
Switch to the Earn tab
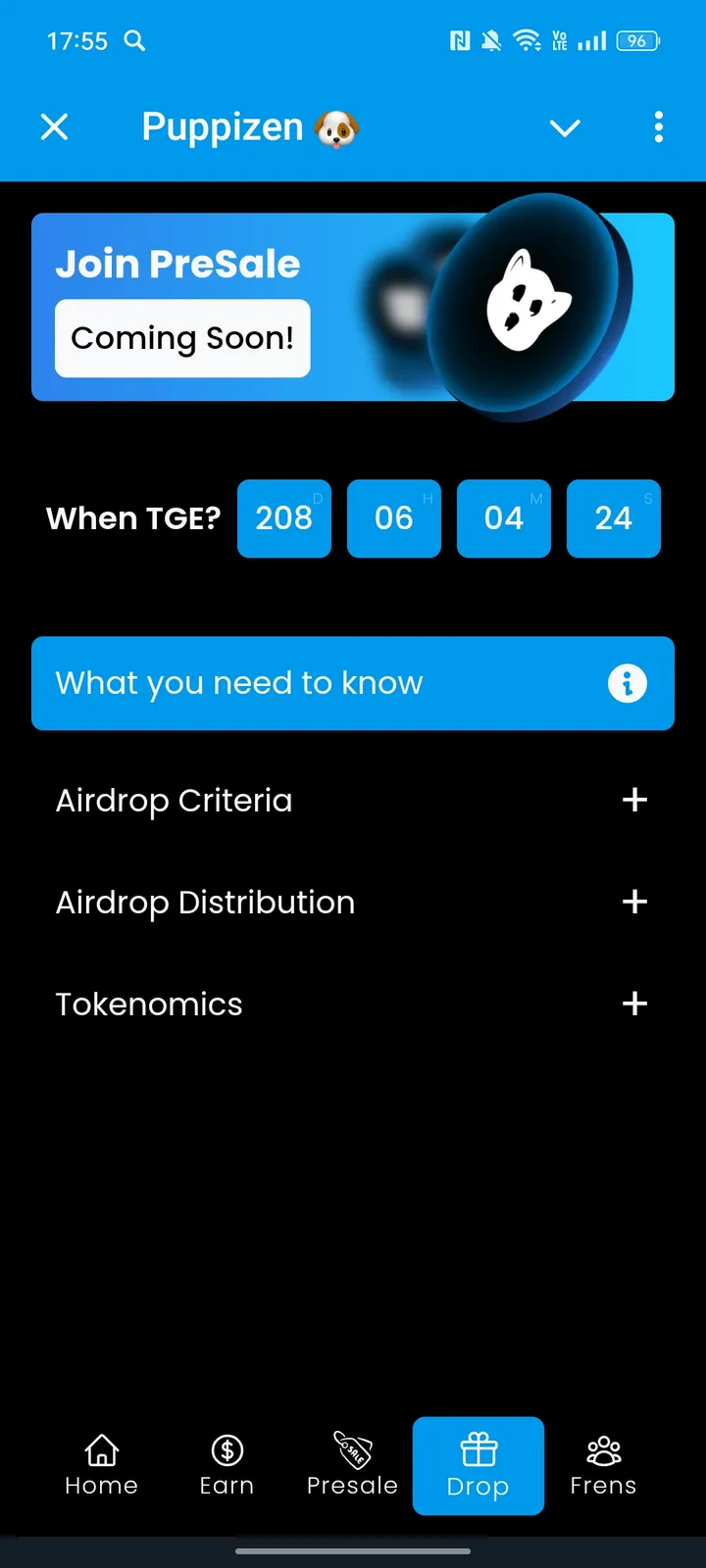227,1465
